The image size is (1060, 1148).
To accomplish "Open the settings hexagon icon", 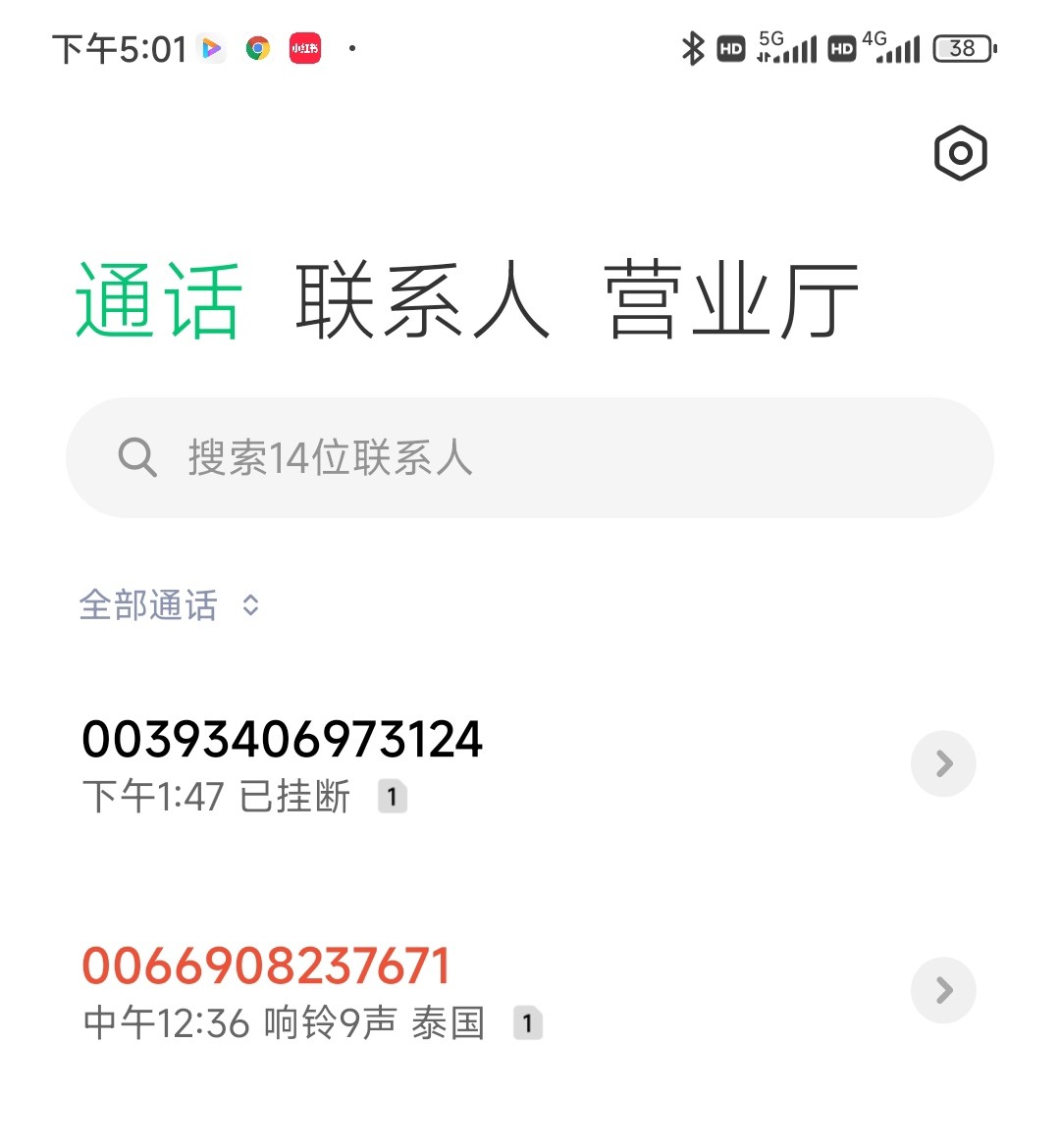I will [x=960, y=153].
